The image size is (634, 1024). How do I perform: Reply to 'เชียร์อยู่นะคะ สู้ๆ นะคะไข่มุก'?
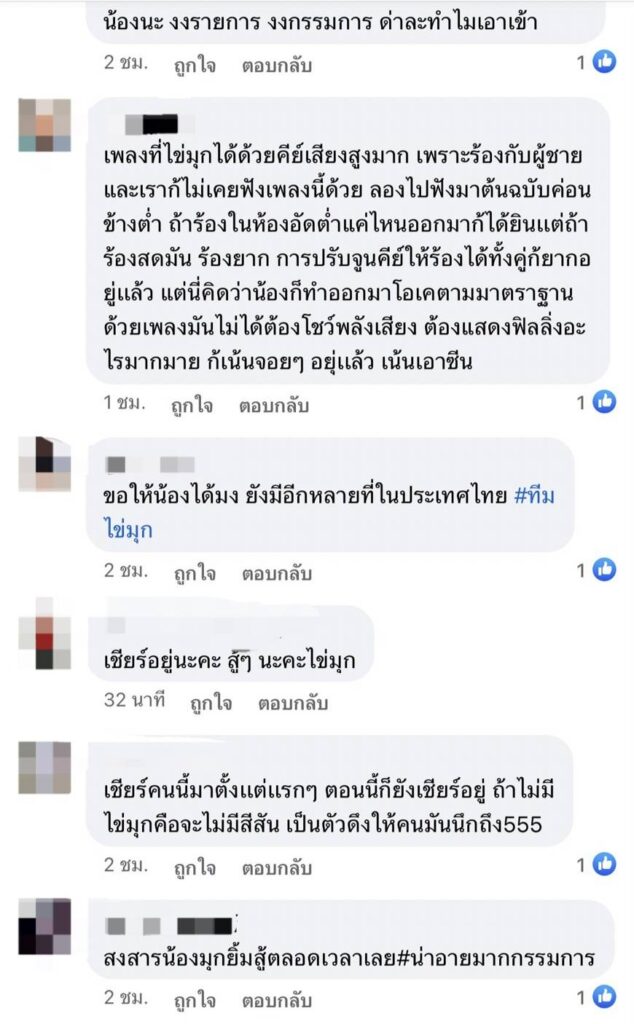(x=293, y=702)
